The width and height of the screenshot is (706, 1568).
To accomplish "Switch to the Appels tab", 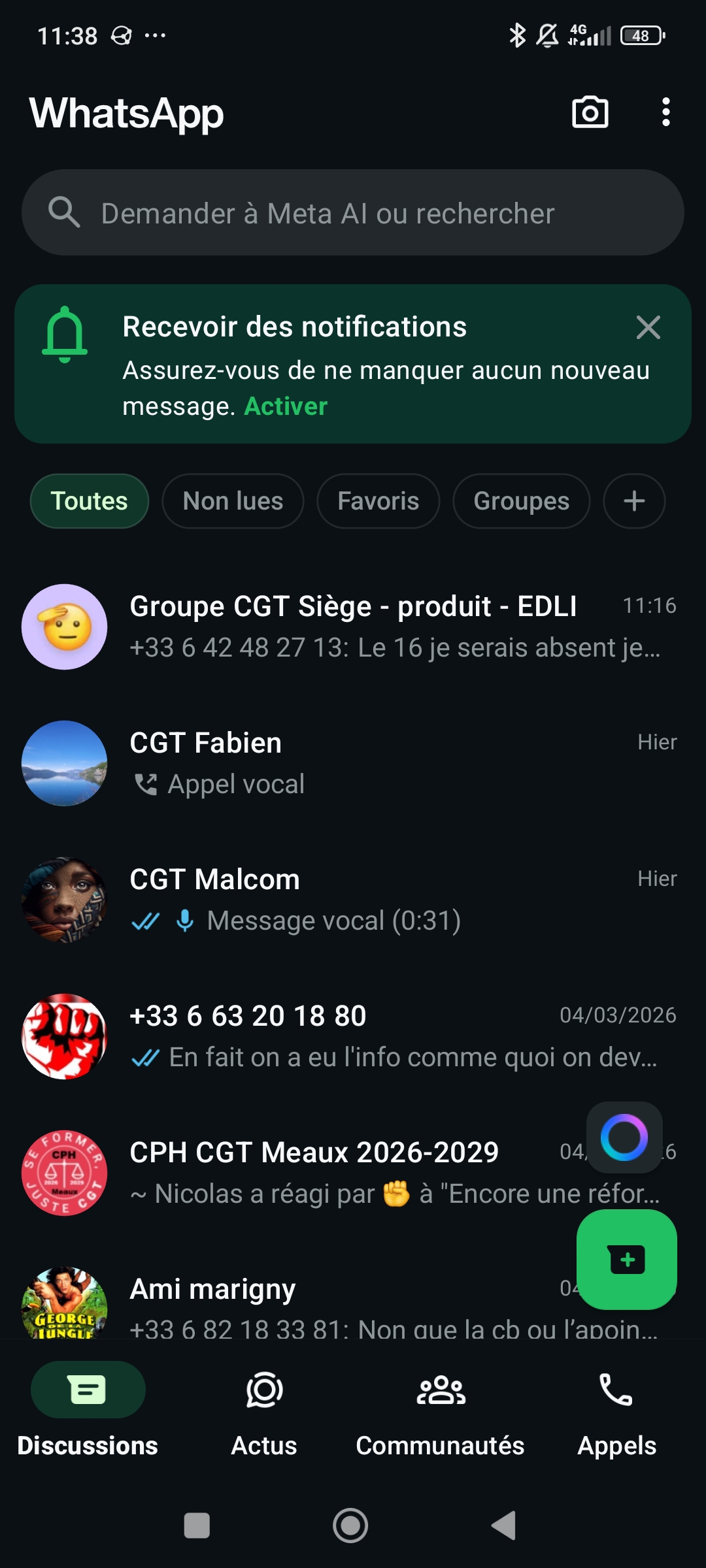I will [616, 1411].
